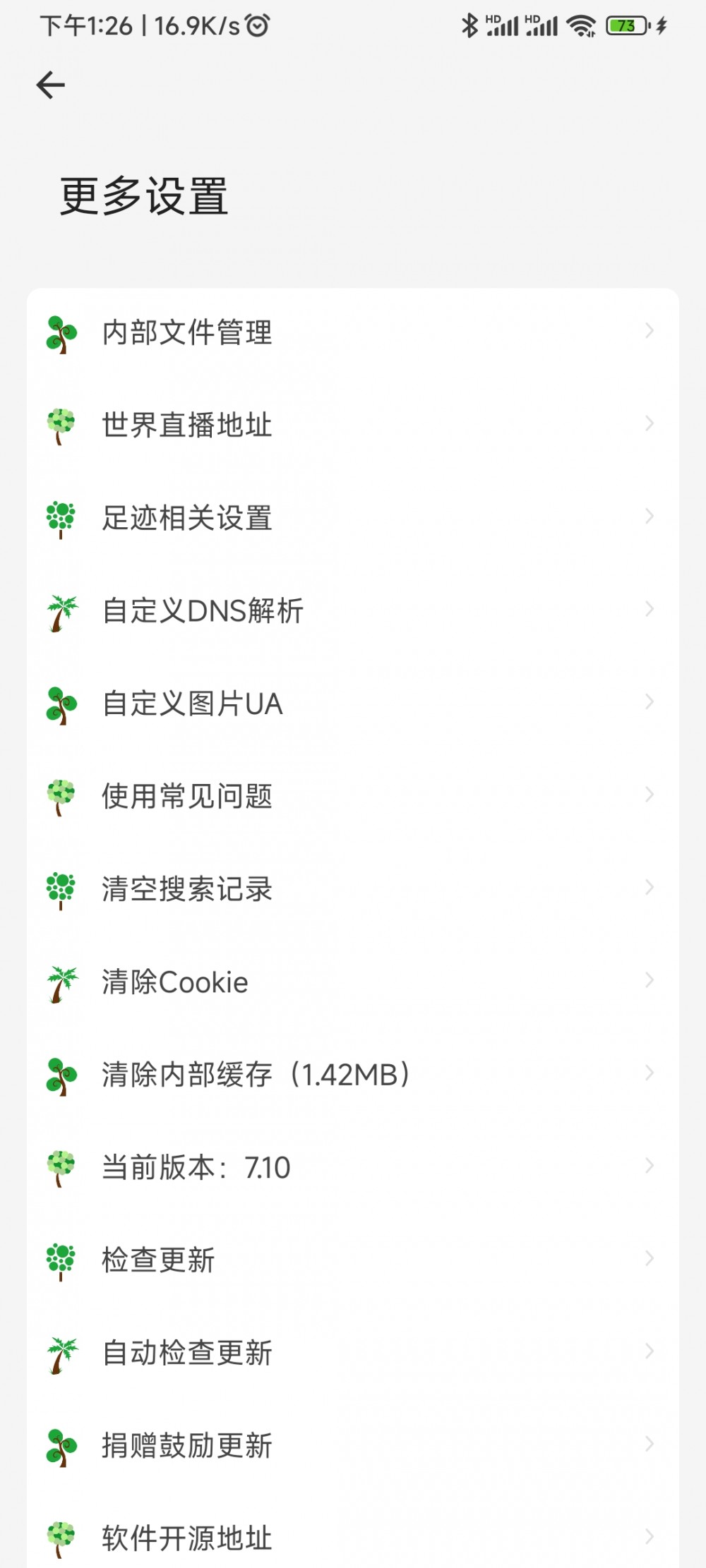706x1568 pixels.
Task: Tap the back arrow at top left
Action: pyautogui.click(x=49, y=85)
